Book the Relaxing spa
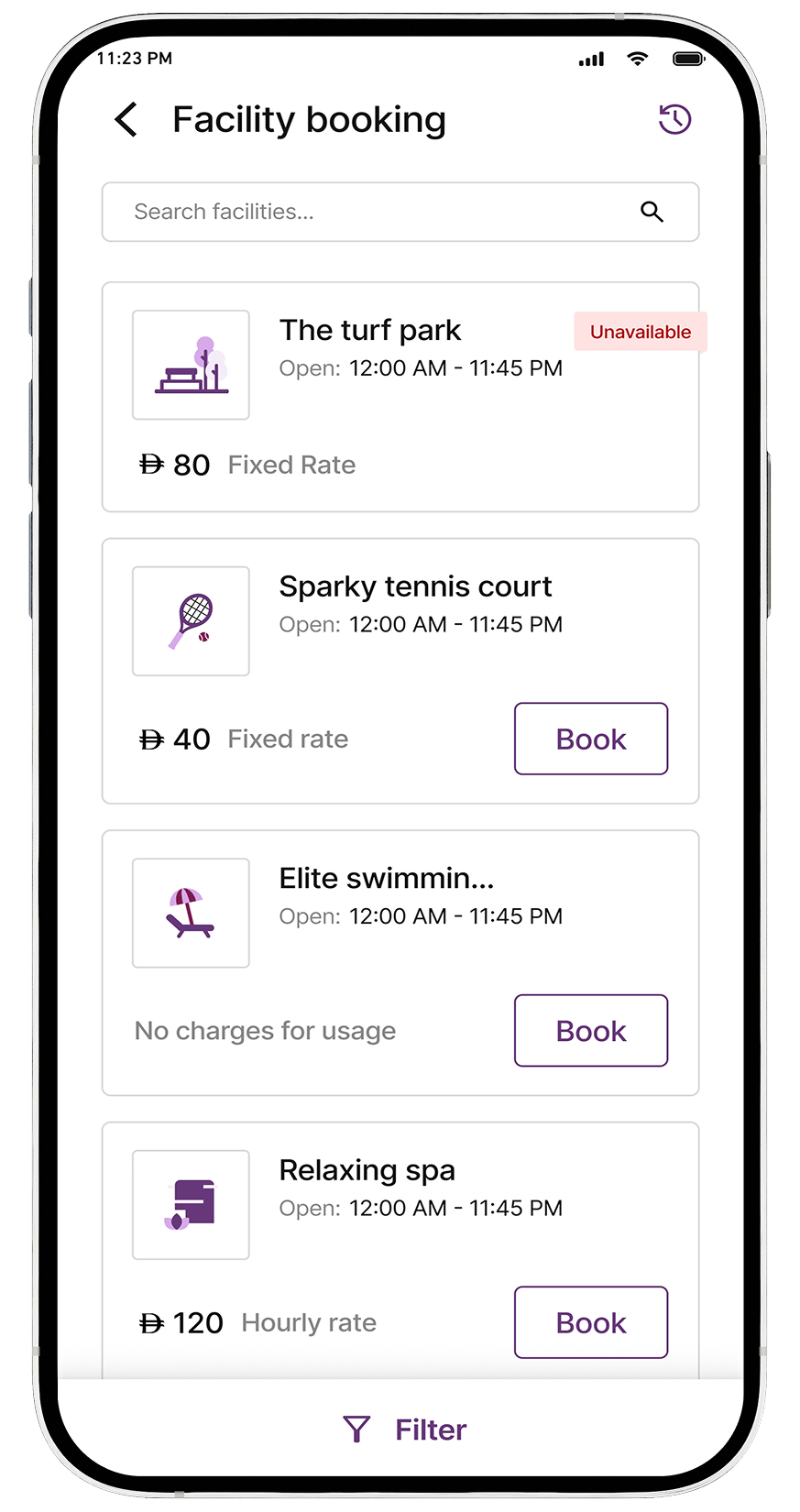This screenshot has width=800, height=1512. click(x=590, y=1322)
